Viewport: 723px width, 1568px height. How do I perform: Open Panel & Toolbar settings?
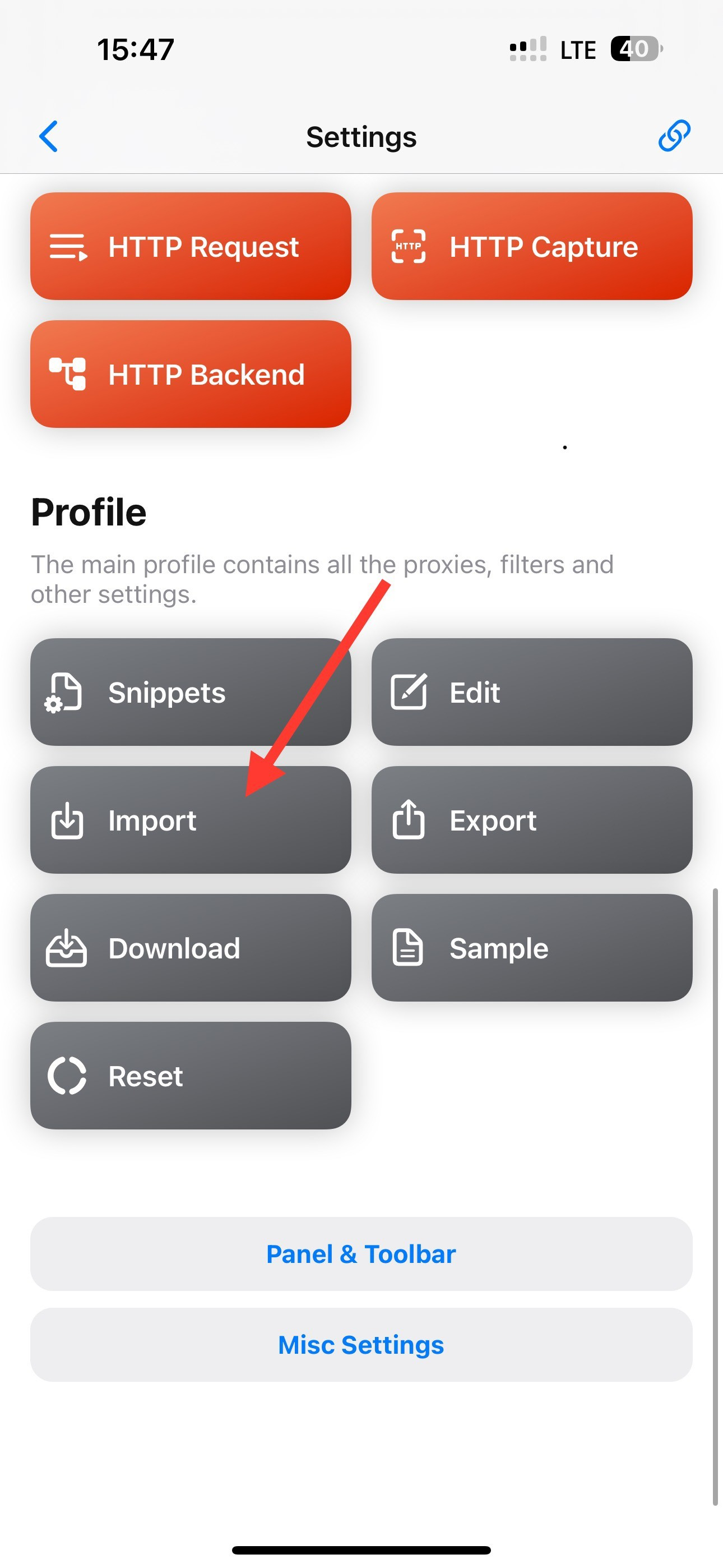point(361,1254)
